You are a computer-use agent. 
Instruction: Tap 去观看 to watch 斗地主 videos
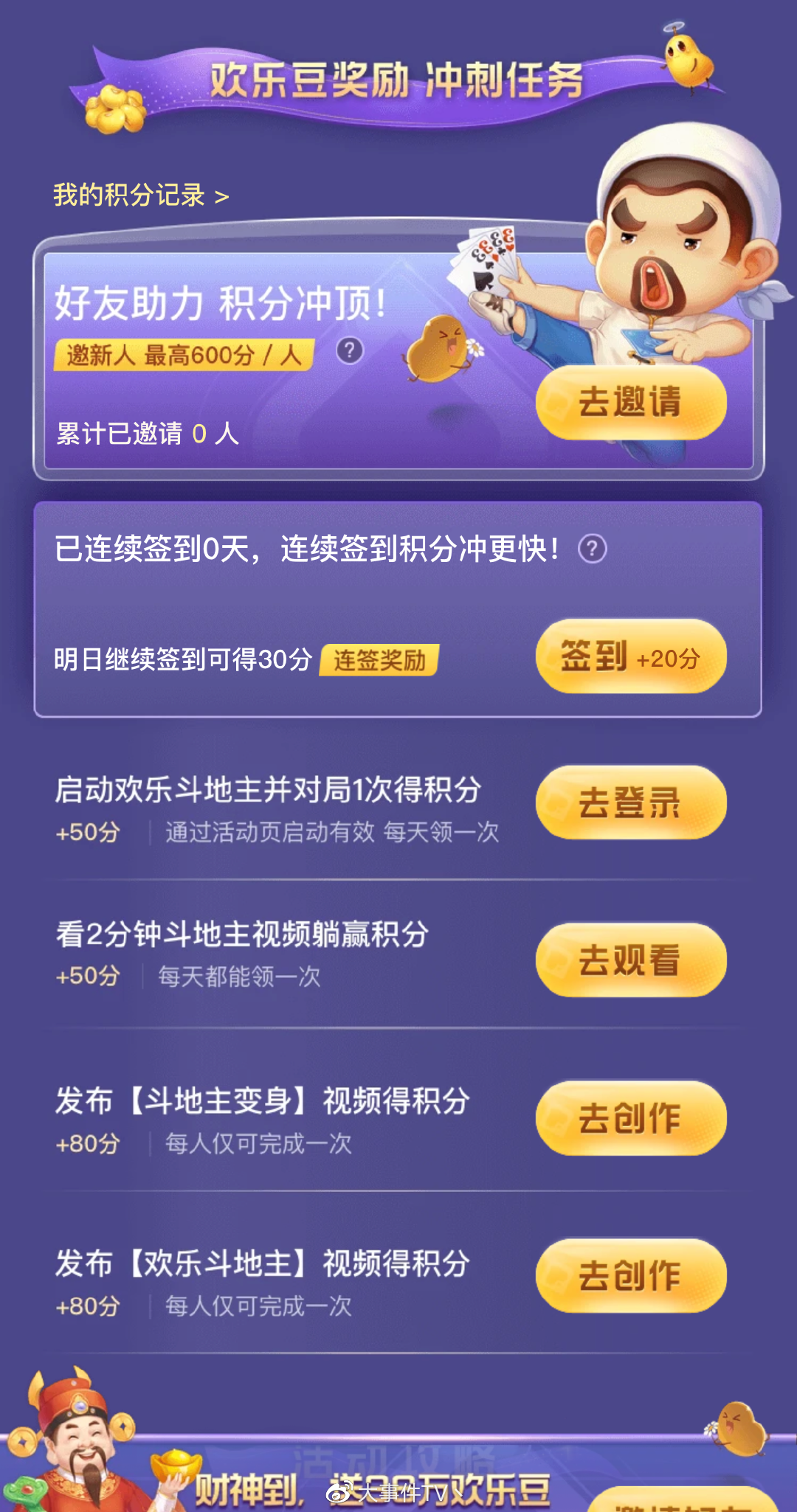pos(631,960)
